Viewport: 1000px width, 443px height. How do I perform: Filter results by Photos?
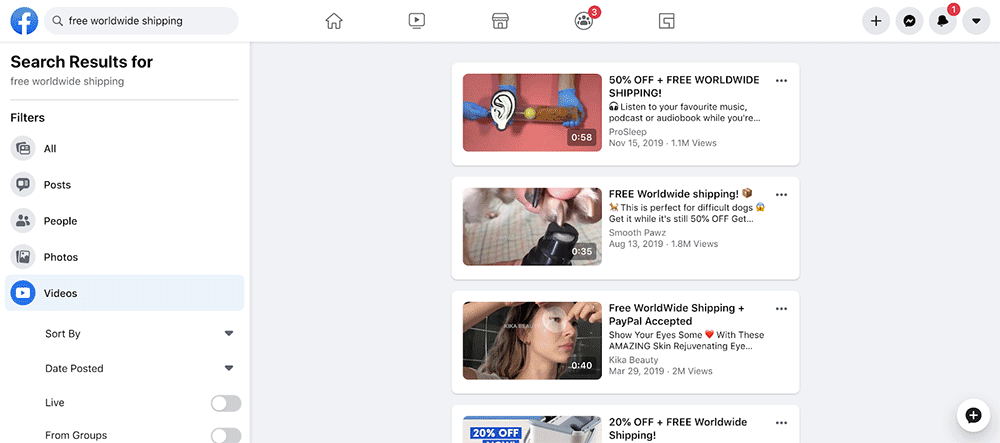[x=60, y=257]
